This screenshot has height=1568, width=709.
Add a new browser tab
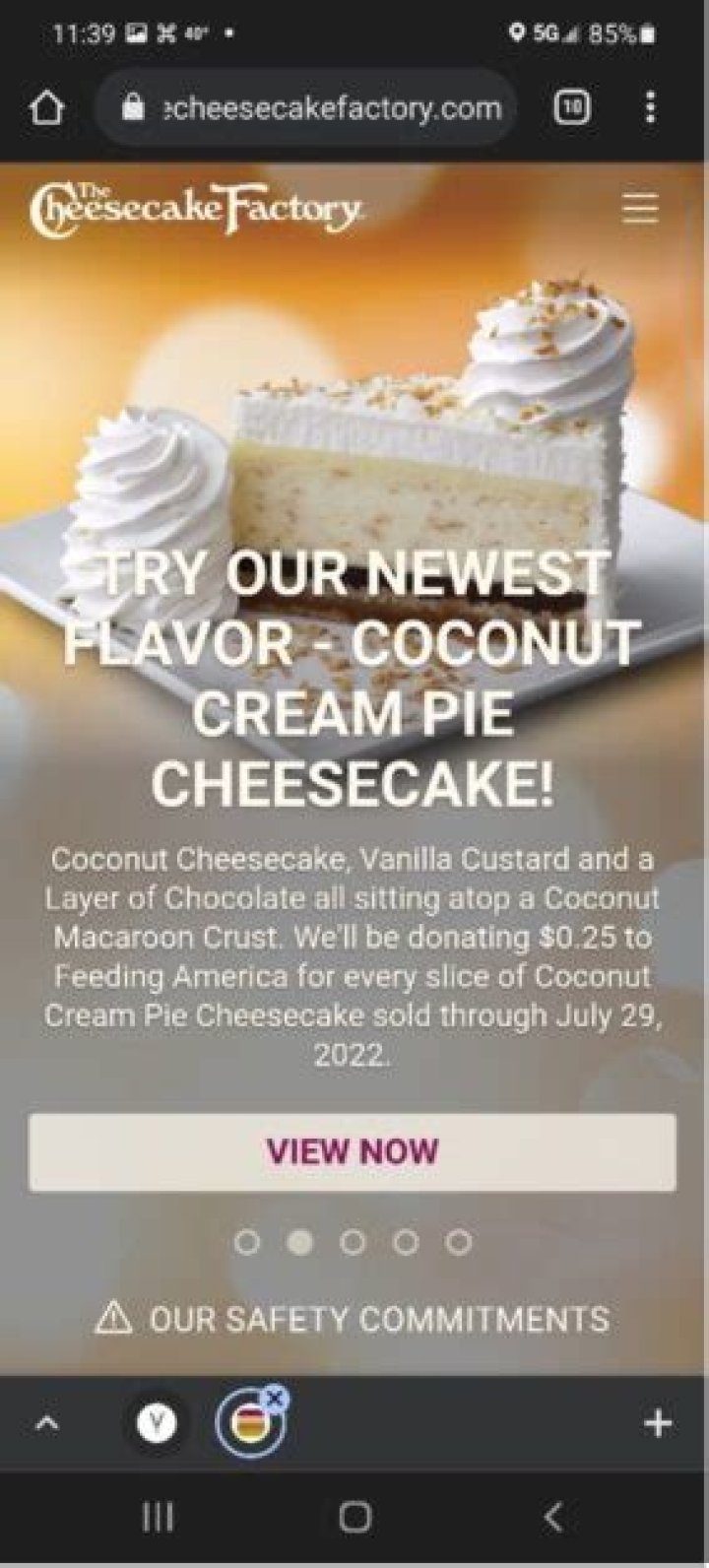657,1423
